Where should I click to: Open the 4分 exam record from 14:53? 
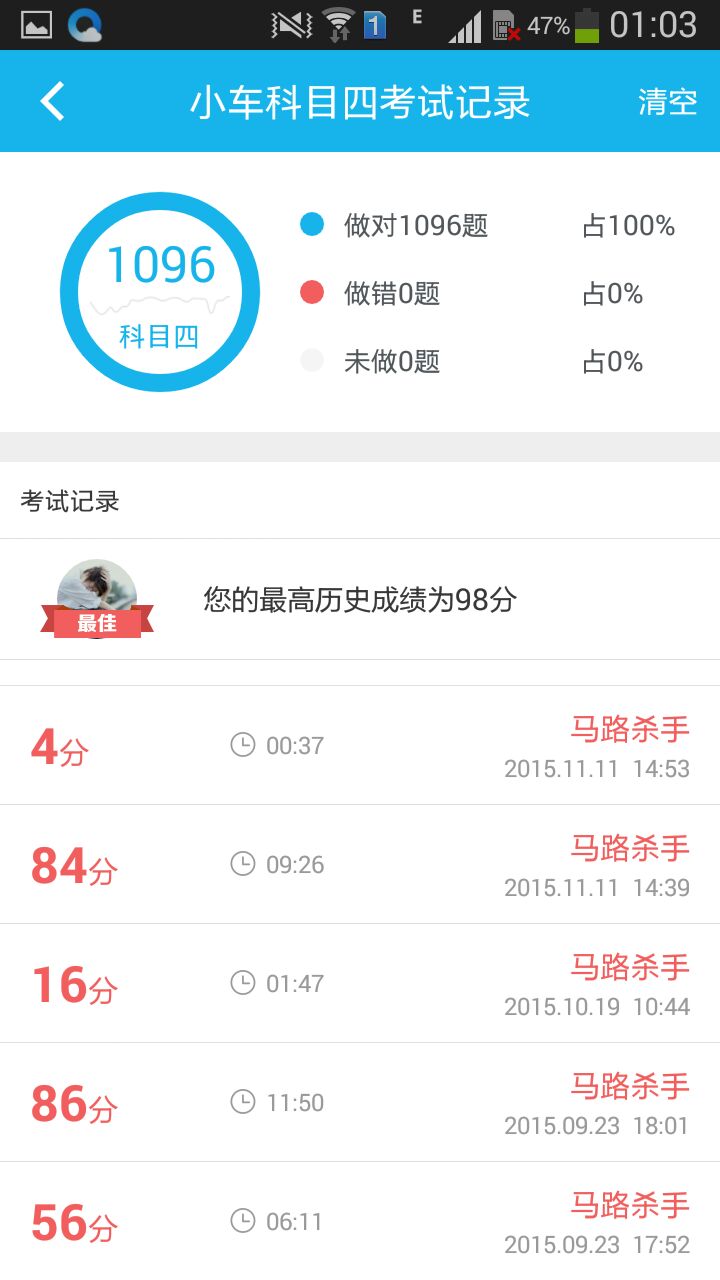(360, 746)
